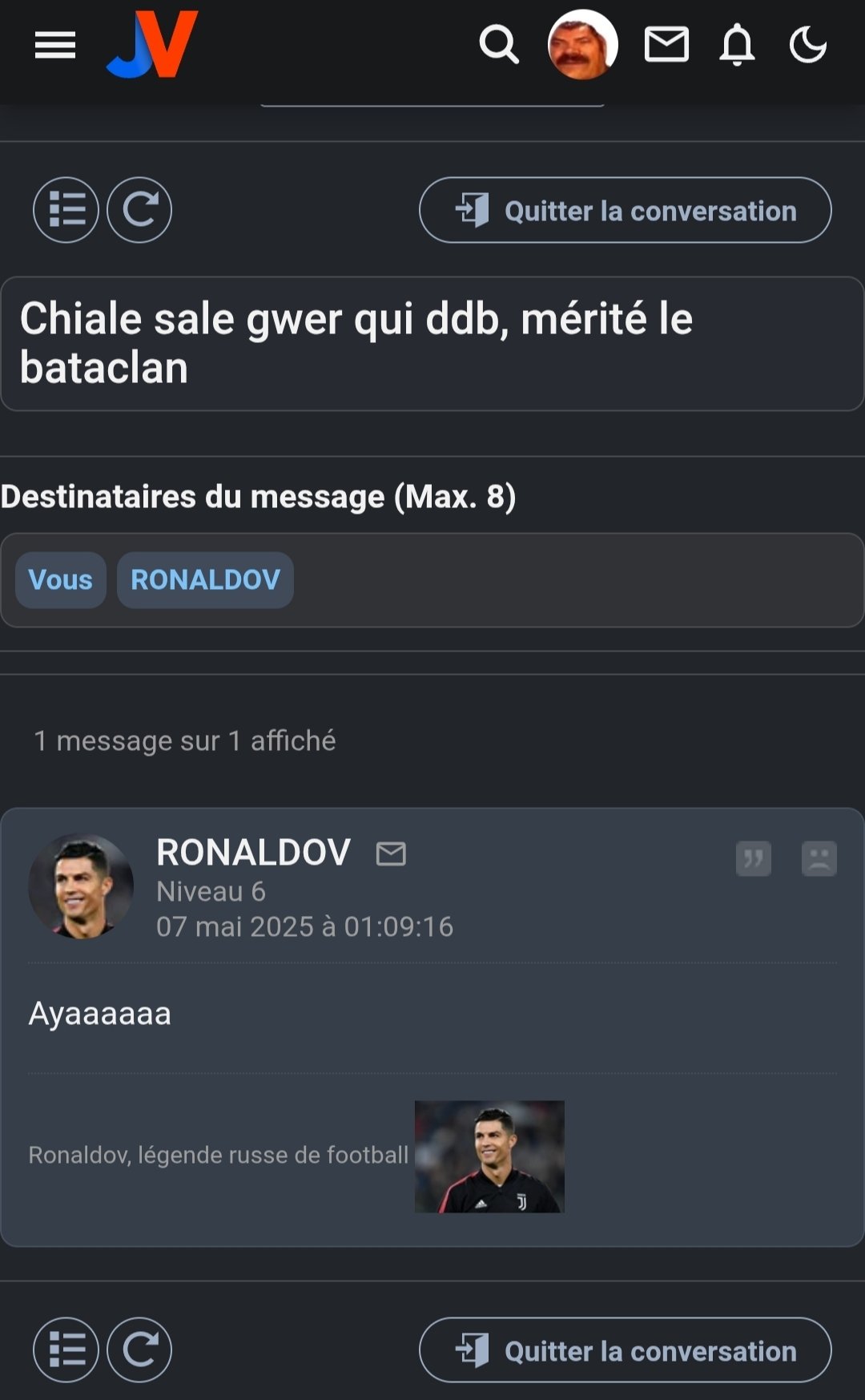Quote RONALDOV's message
This screenshot has height=1400, width=865.
(x=754, y=859)
